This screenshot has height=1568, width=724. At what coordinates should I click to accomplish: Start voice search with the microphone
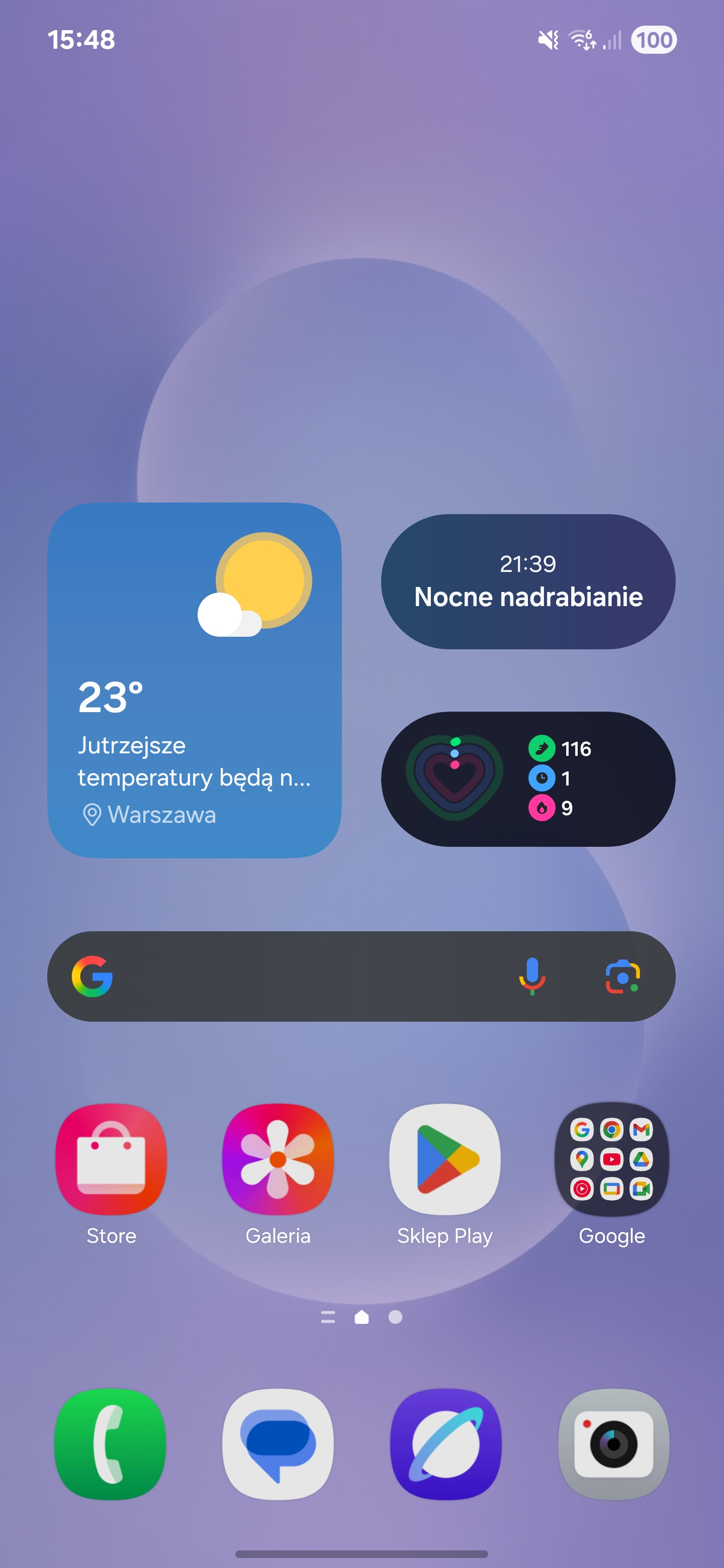coord(531,976)
